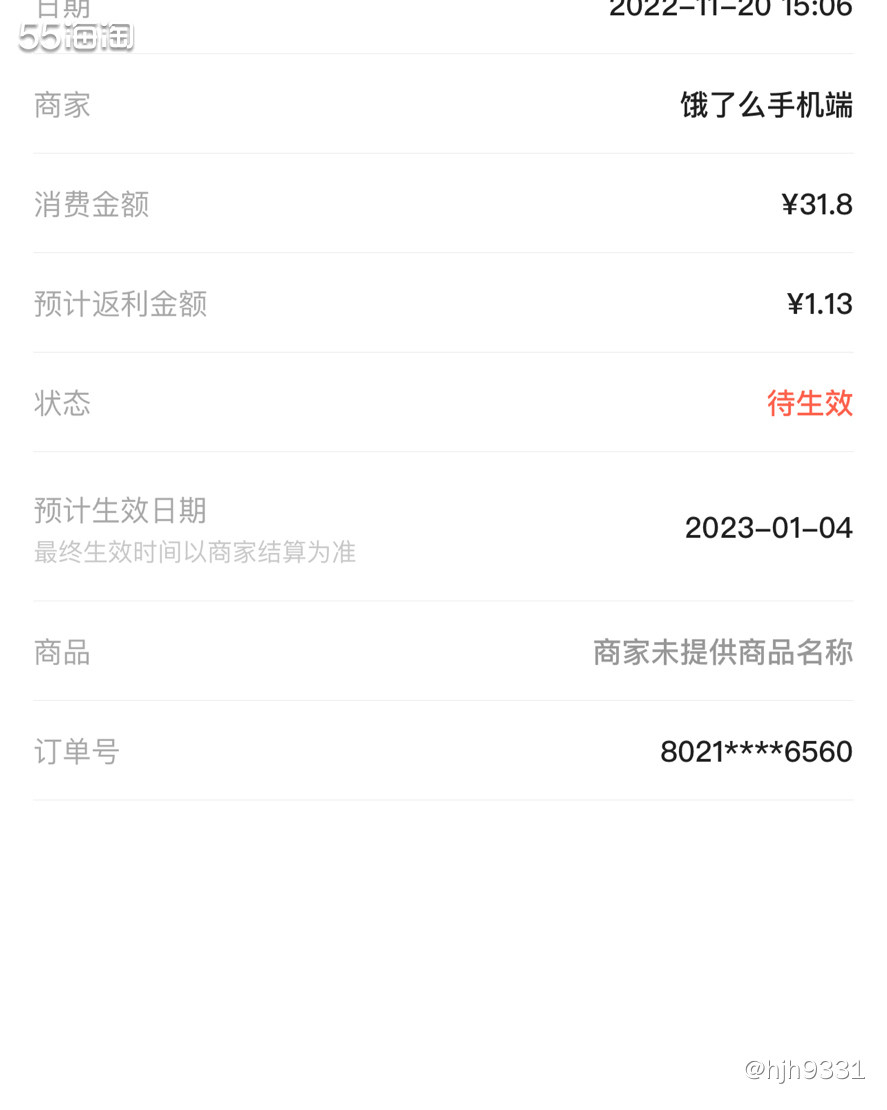Select the 消费金额 label
Screen dimensions: 887x1110
91,204
